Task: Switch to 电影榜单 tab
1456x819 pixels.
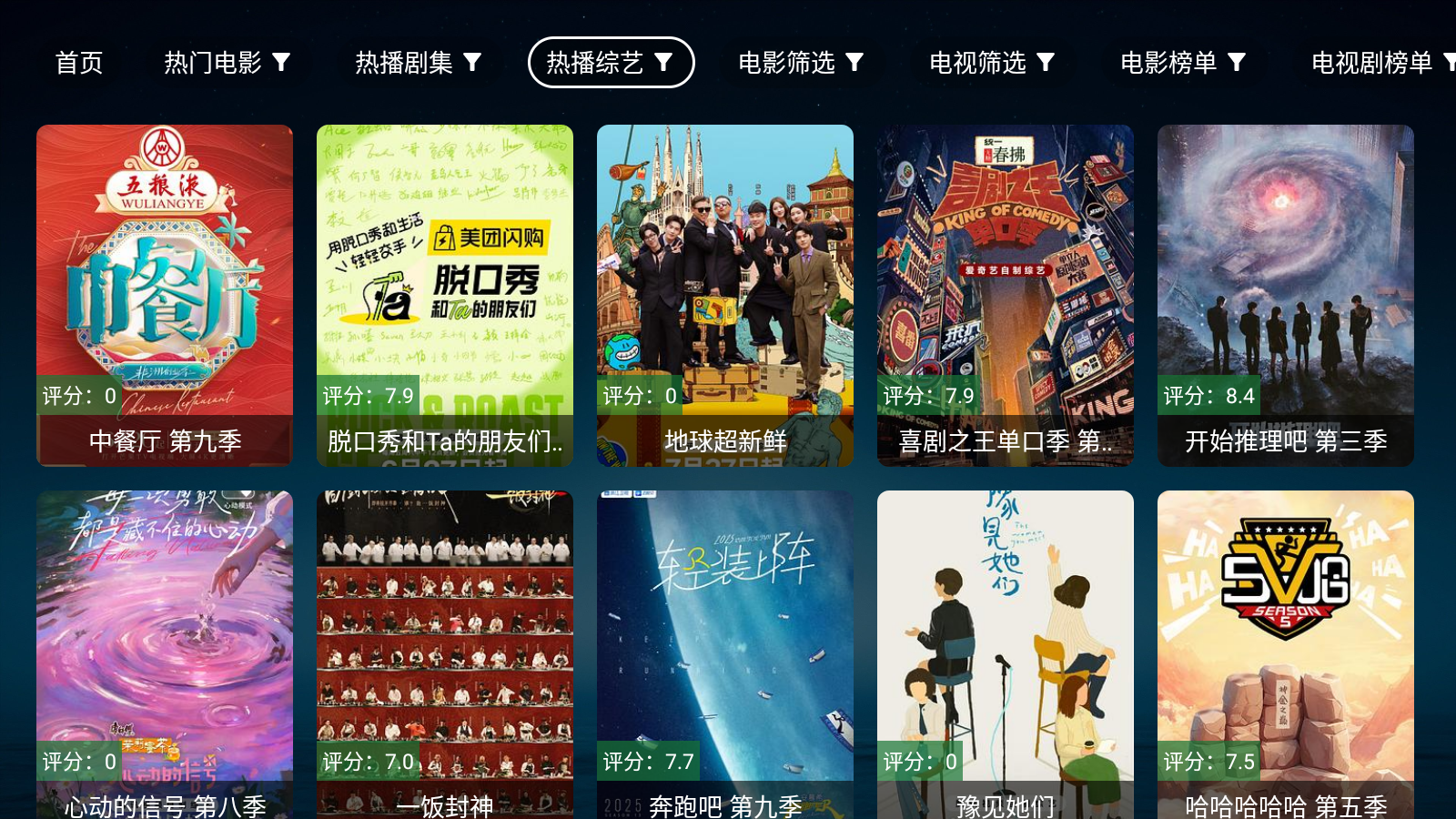Action: (1182, 63)
